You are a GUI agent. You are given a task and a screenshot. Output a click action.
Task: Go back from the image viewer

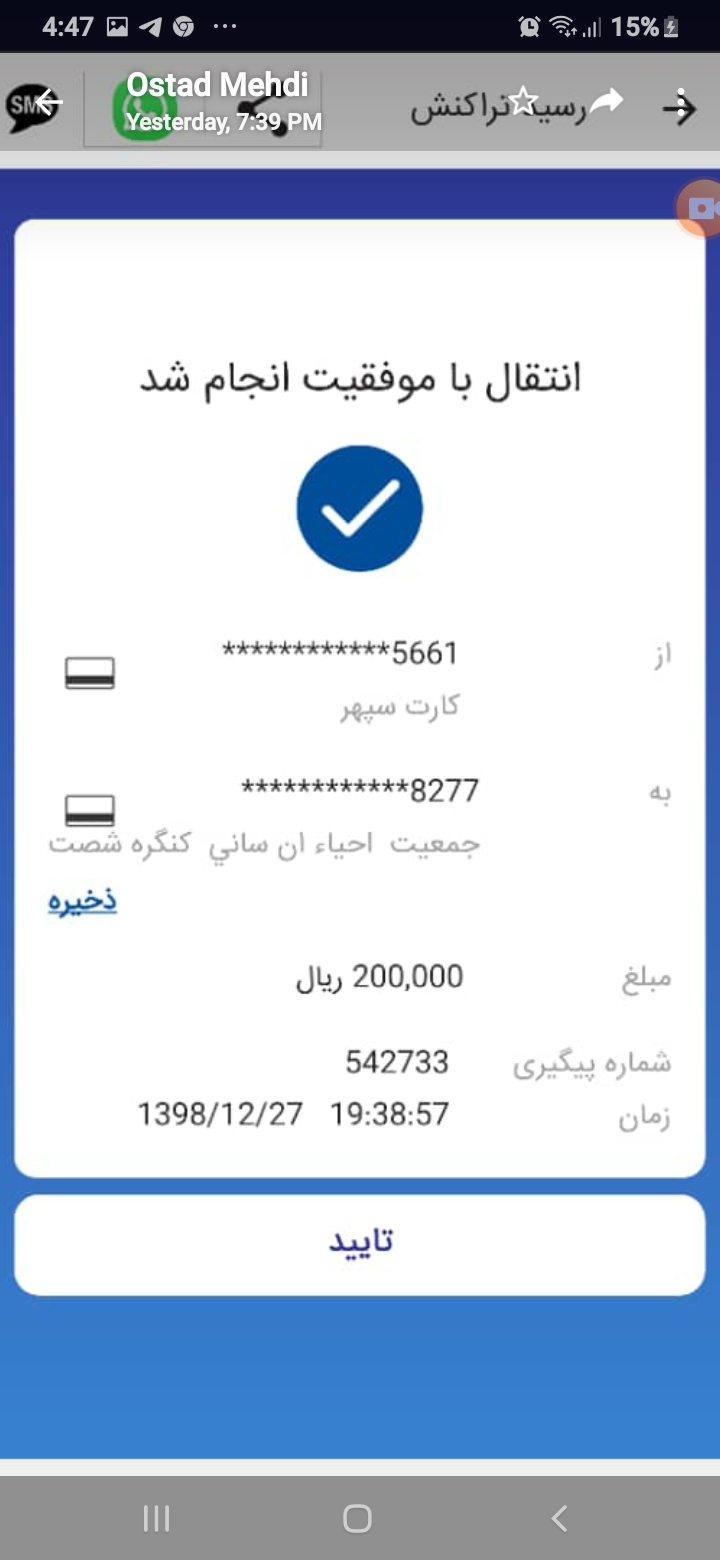[47, 101]
